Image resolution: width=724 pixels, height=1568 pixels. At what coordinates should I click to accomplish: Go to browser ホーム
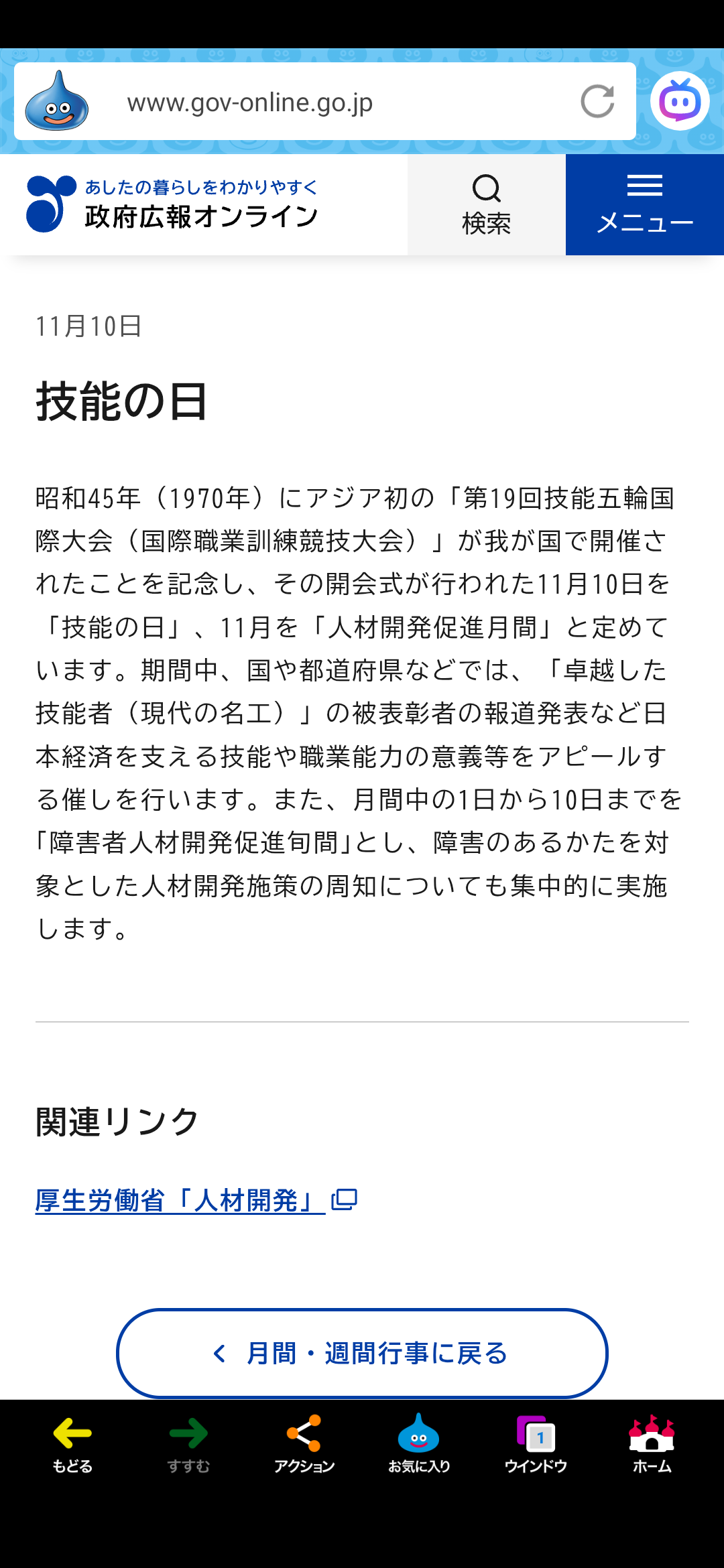[x=652, y=1444]
